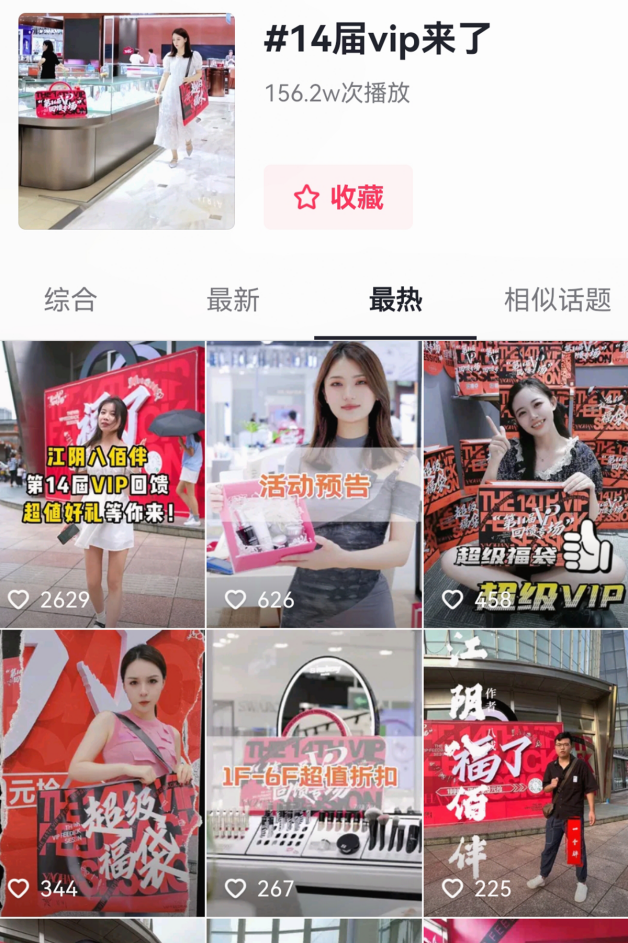Open the 超级VIP video with 458 likes

pyautogui.click(x=525, y=484)
